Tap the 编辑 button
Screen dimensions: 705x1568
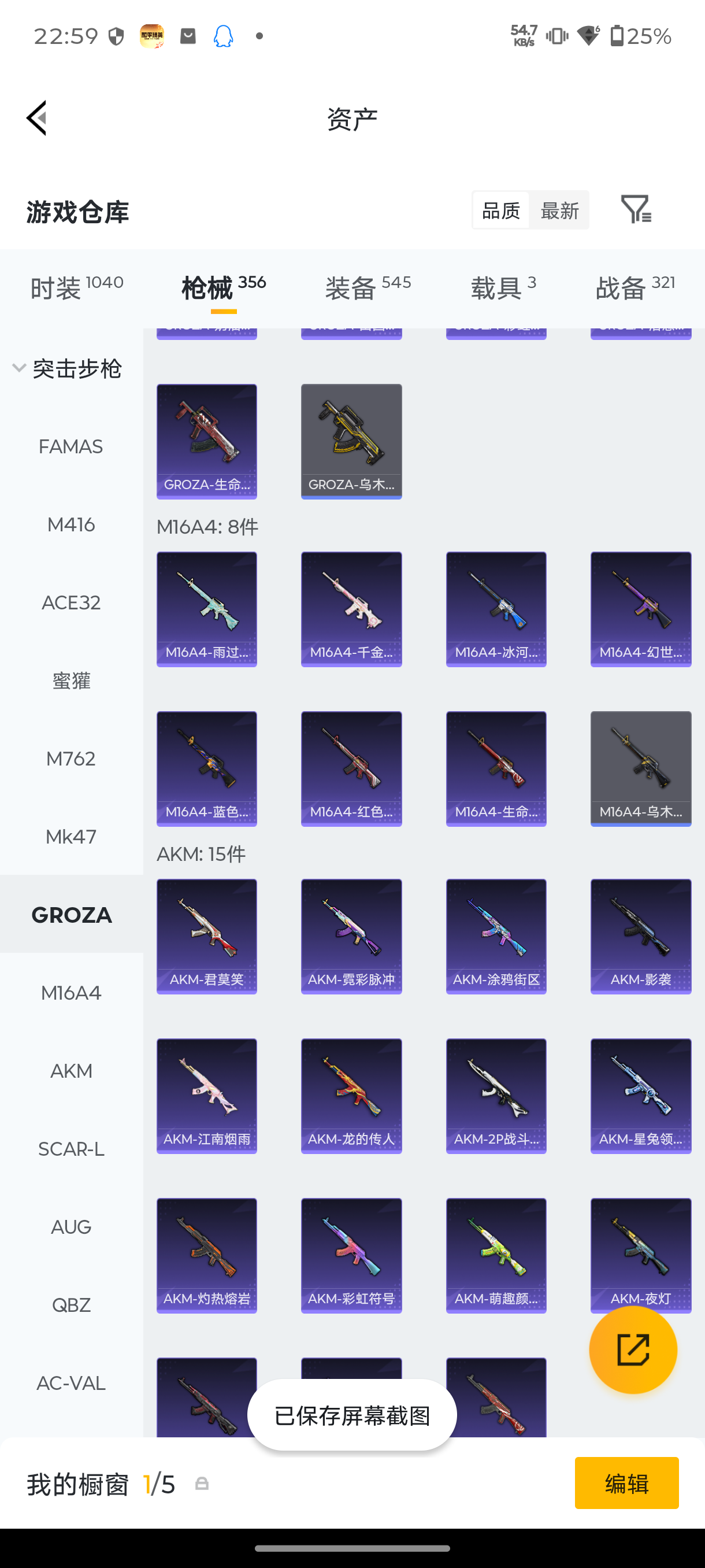pos(626,1483)
